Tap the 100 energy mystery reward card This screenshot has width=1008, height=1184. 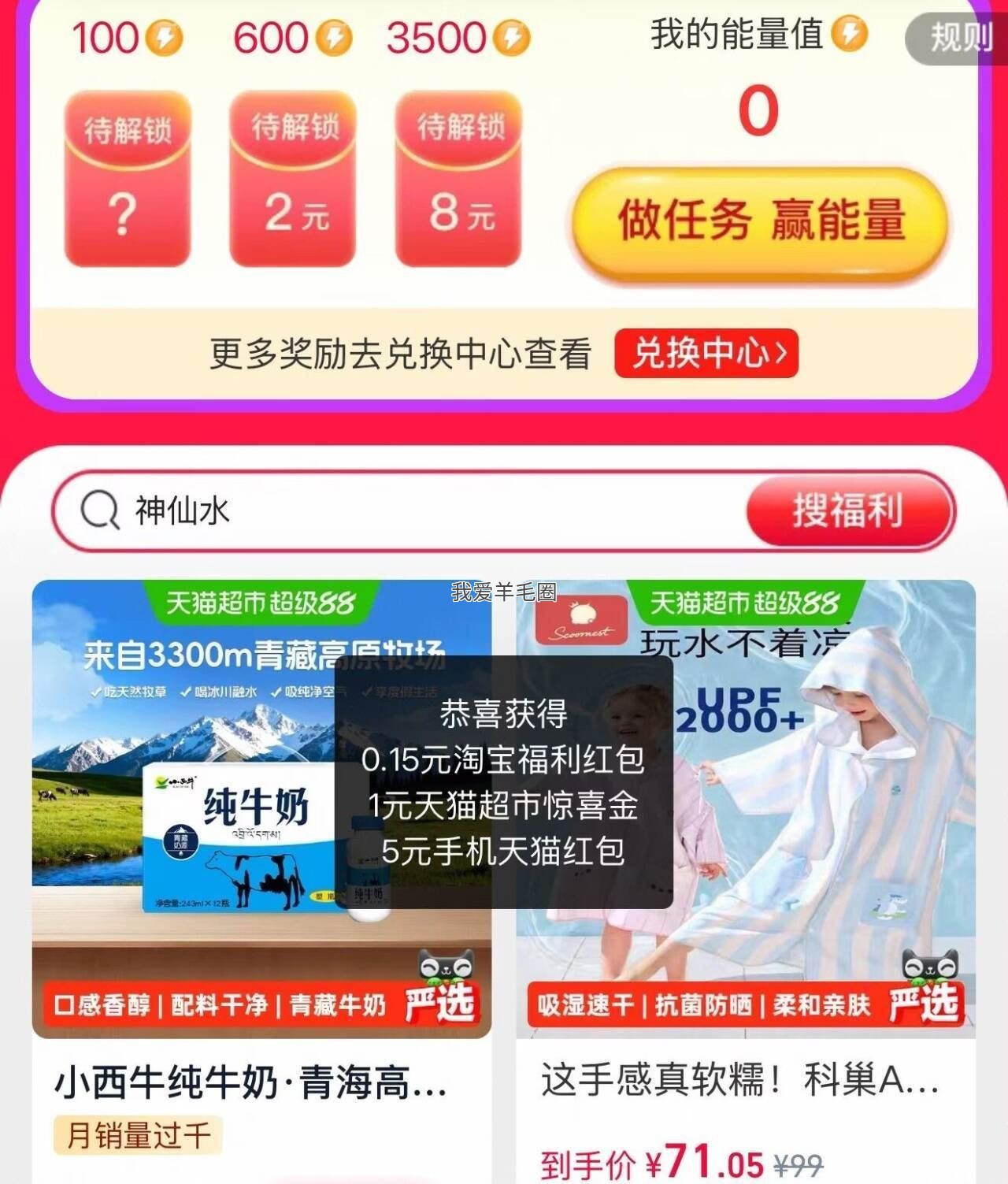click(x=128, y=179)
